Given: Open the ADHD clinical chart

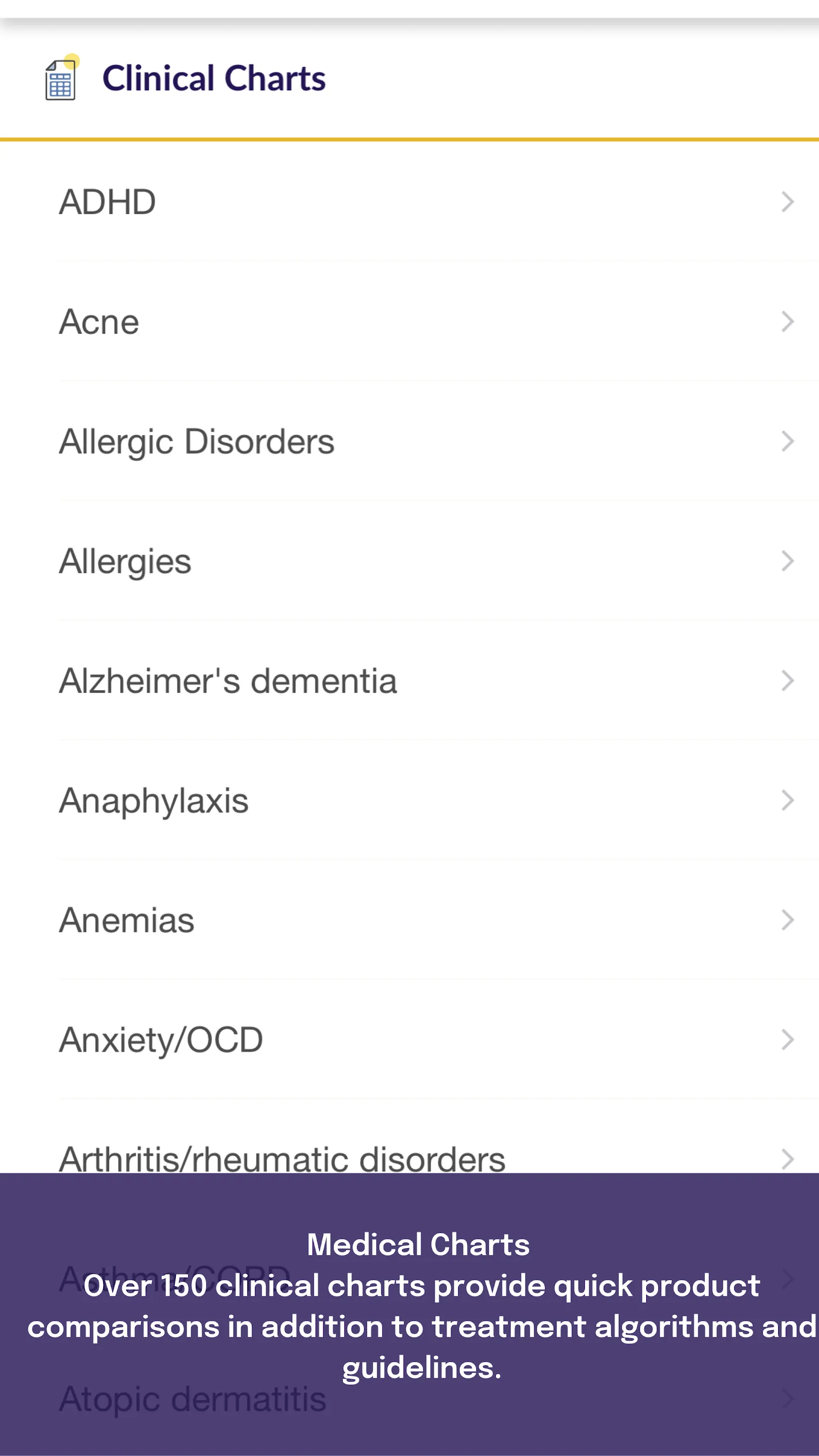Looking at the screenshot, I should [x=226, y=202].
